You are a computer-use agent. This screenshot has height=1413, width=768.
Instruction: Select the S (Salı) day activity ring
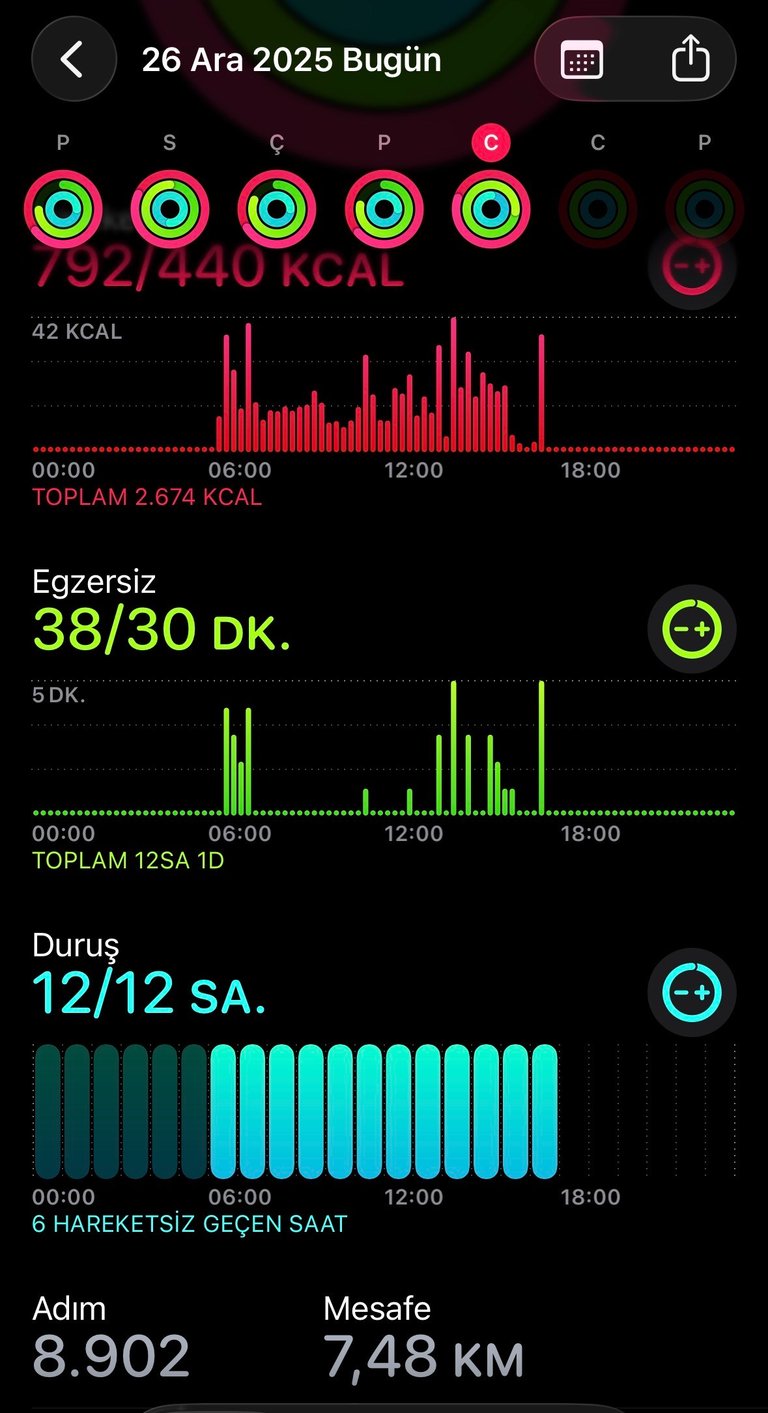click(x=169, y=209)
